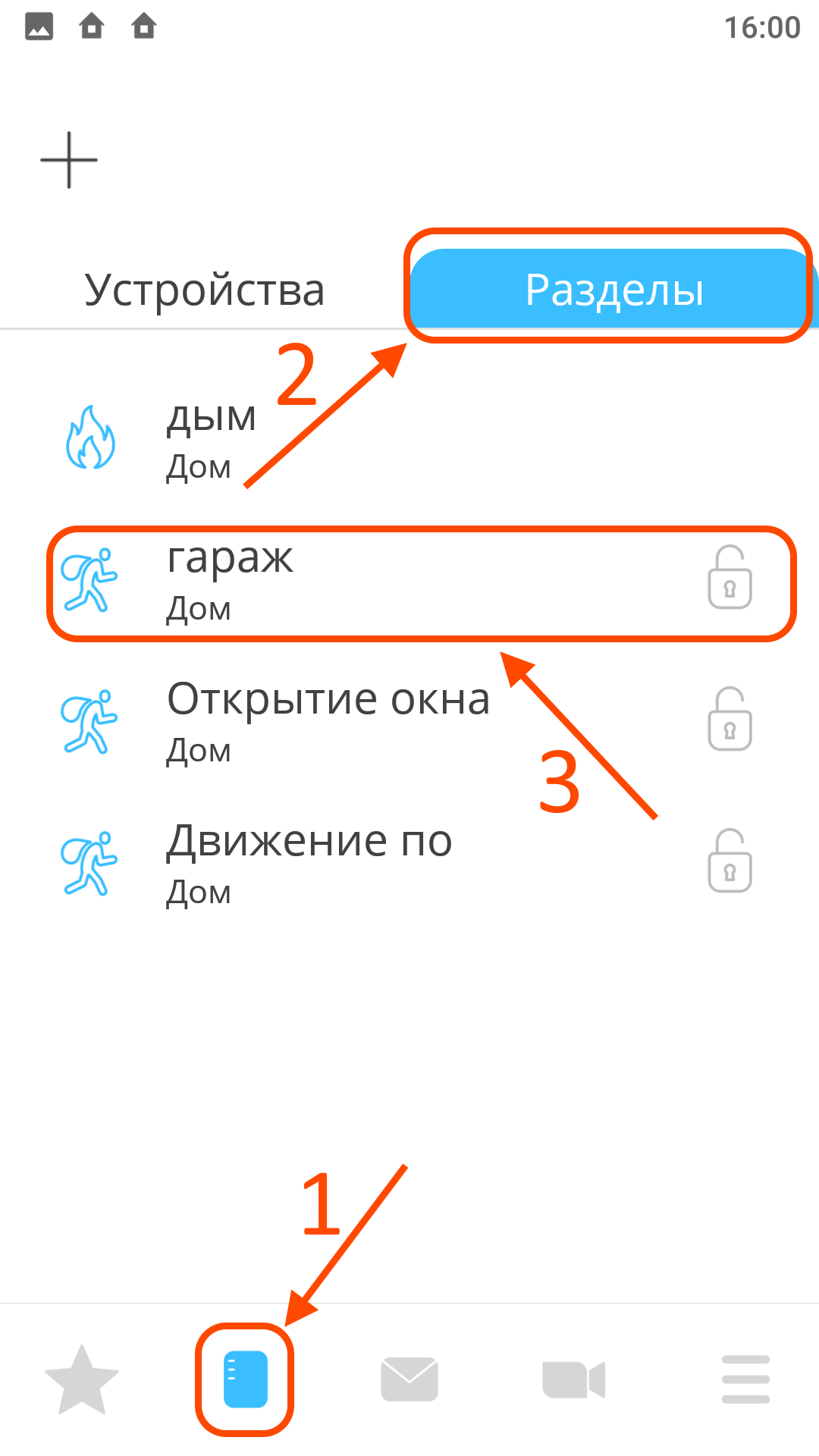Toggle the lock for Открытие окна
The image size is (819, 1456).
[730, 719]
